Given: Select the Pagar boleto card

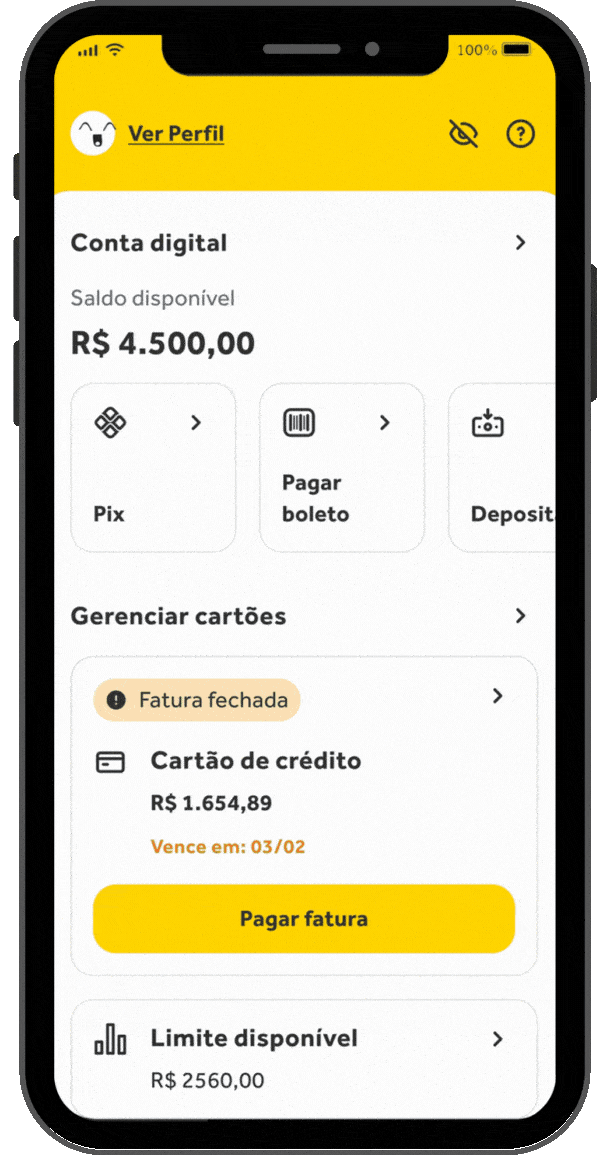Looking at the screenshot, I should click(x=342, y=468).
